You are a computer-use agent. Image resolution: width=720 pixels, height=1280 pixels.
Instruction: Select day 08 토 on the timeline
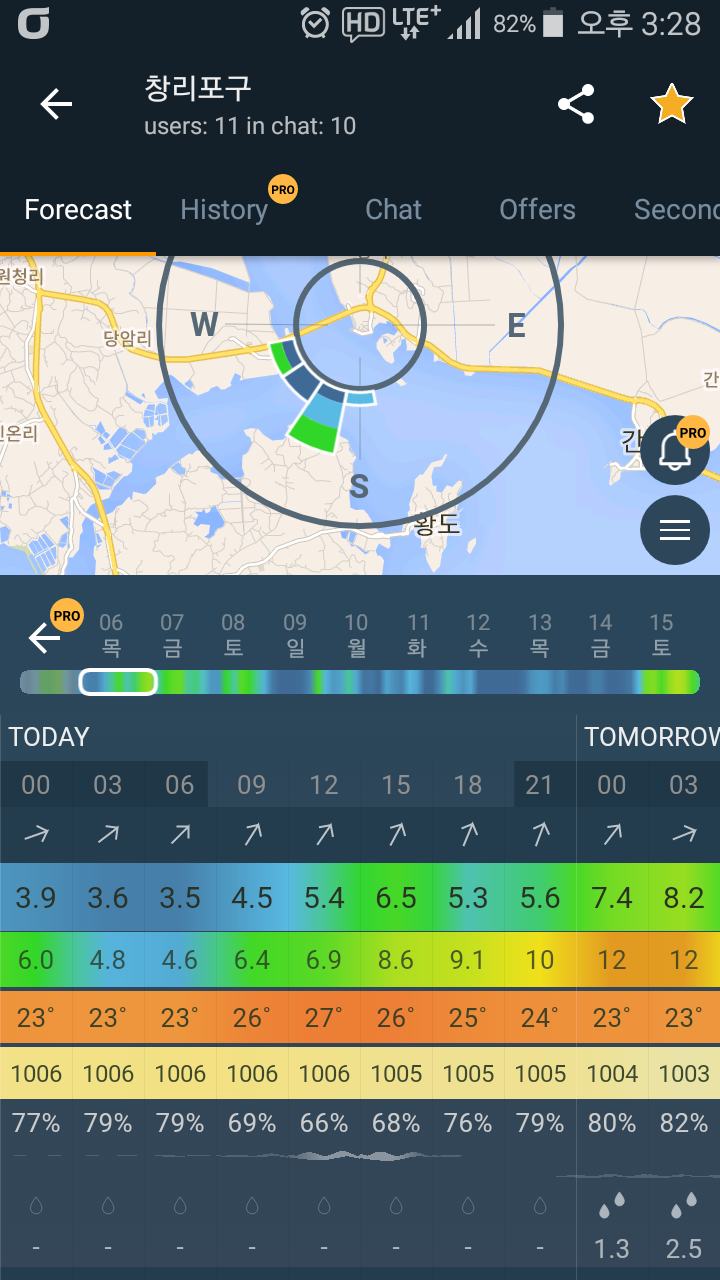click(x=233, y=635)
